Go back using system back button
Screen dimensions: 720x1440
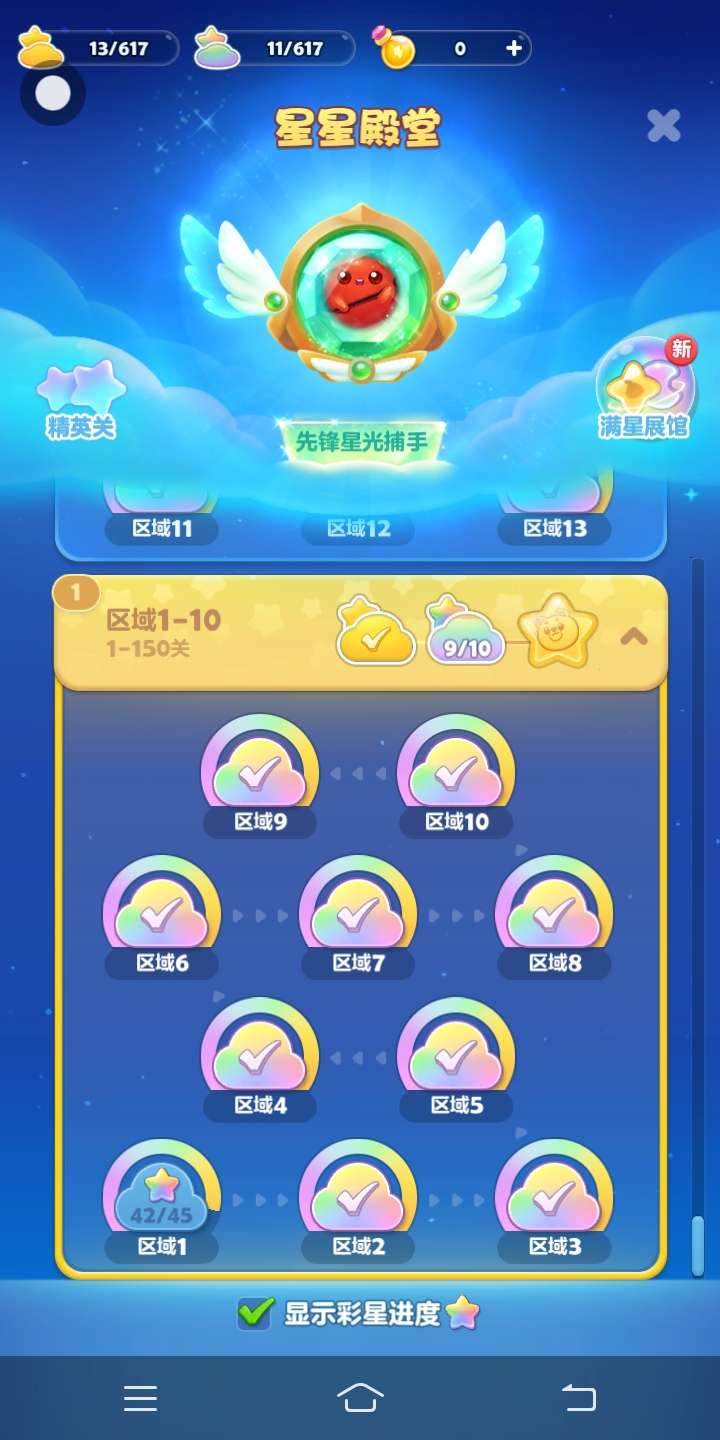[x=578, y=1397]
